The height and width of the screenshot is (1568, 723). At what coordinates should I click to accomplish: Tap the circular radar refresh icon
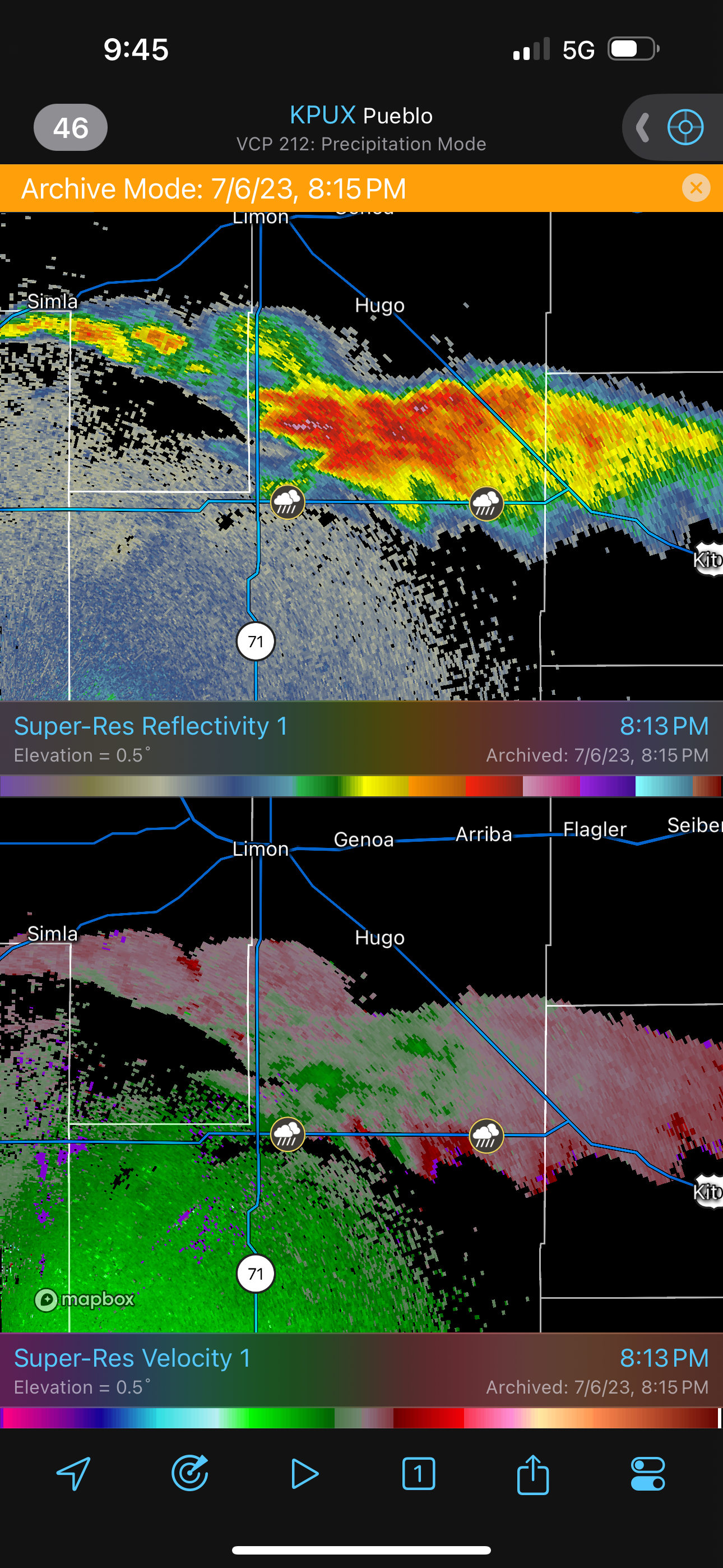(x=190, y=1474)
